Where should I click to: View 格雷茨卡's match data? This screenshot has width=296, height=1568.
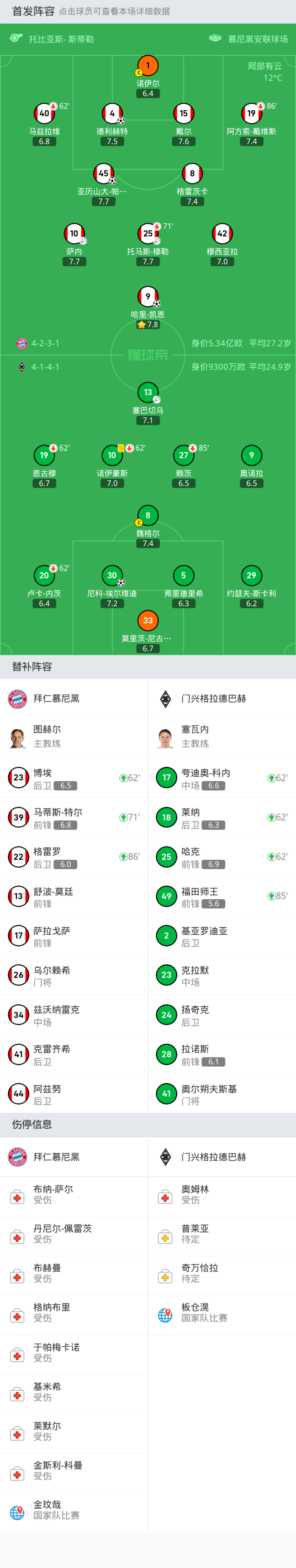192,174
